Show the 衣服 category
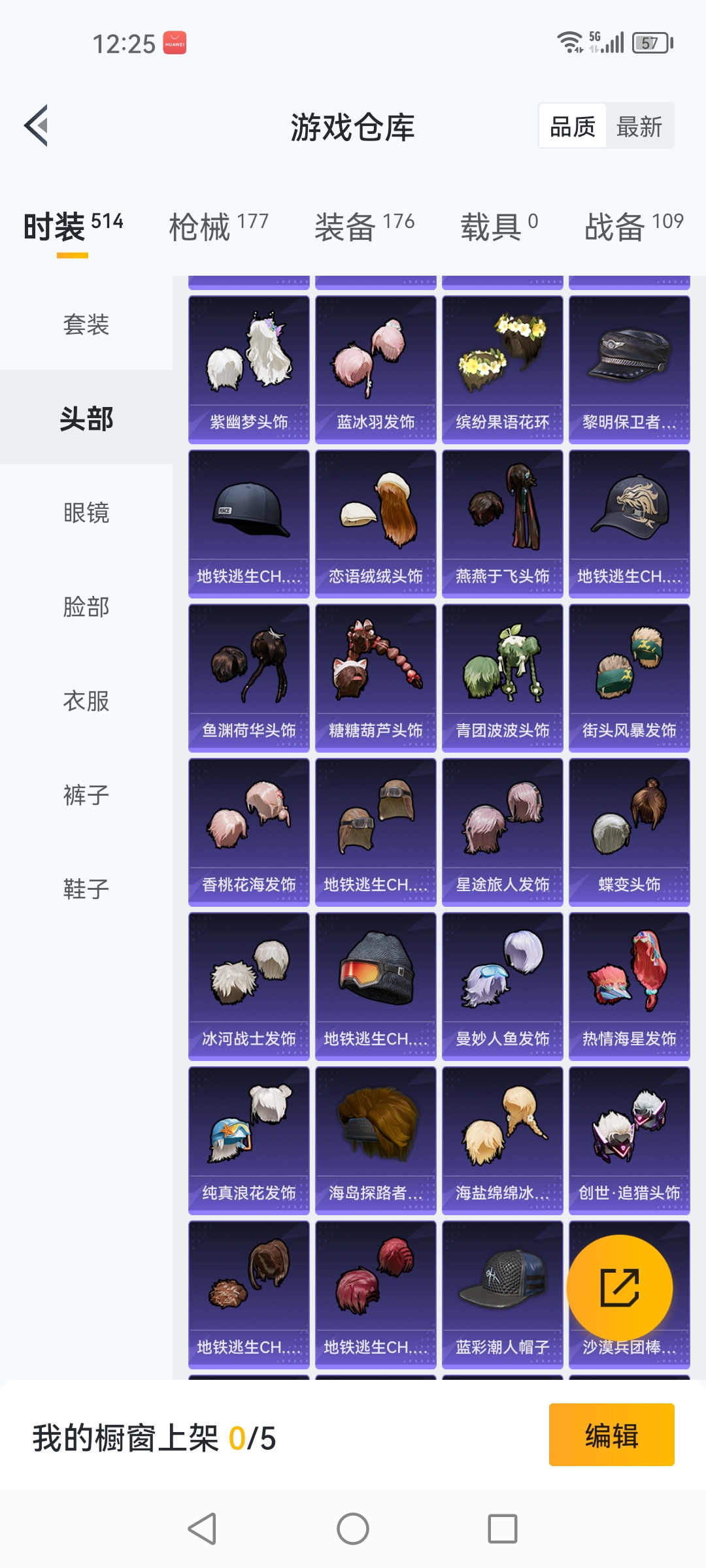Viewport: 706px width, 1568px height. click(x=86, y=701)
